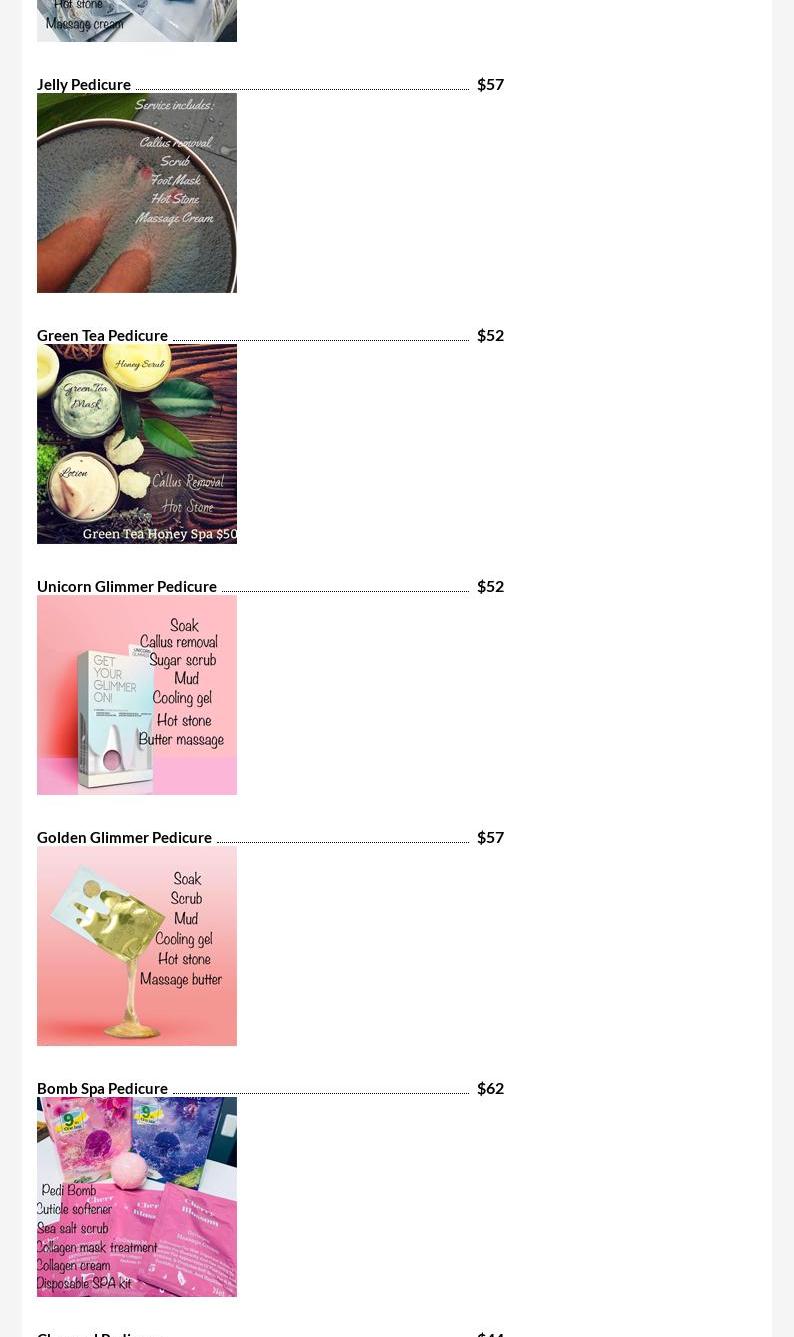Enlarge the Unicorn Glimmer Pedicure image
794x1337 pixels.
tap(137, 695)
